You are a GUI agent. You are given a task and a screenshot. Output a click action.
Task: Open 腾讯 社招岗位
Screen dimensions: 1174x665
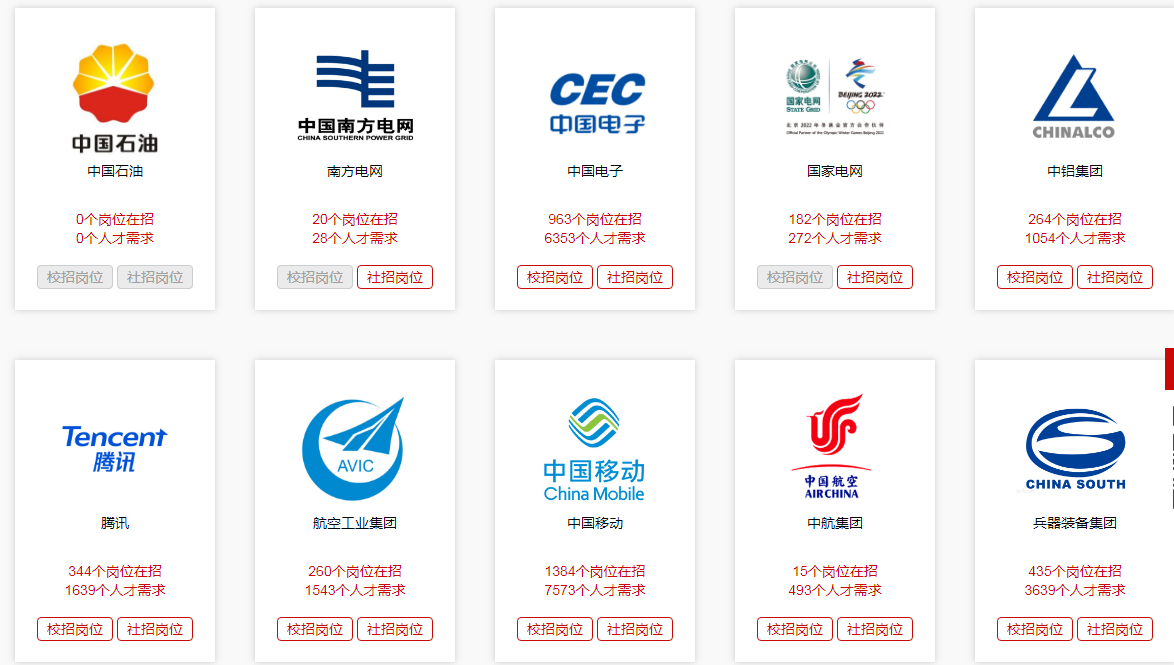(155, 629)
